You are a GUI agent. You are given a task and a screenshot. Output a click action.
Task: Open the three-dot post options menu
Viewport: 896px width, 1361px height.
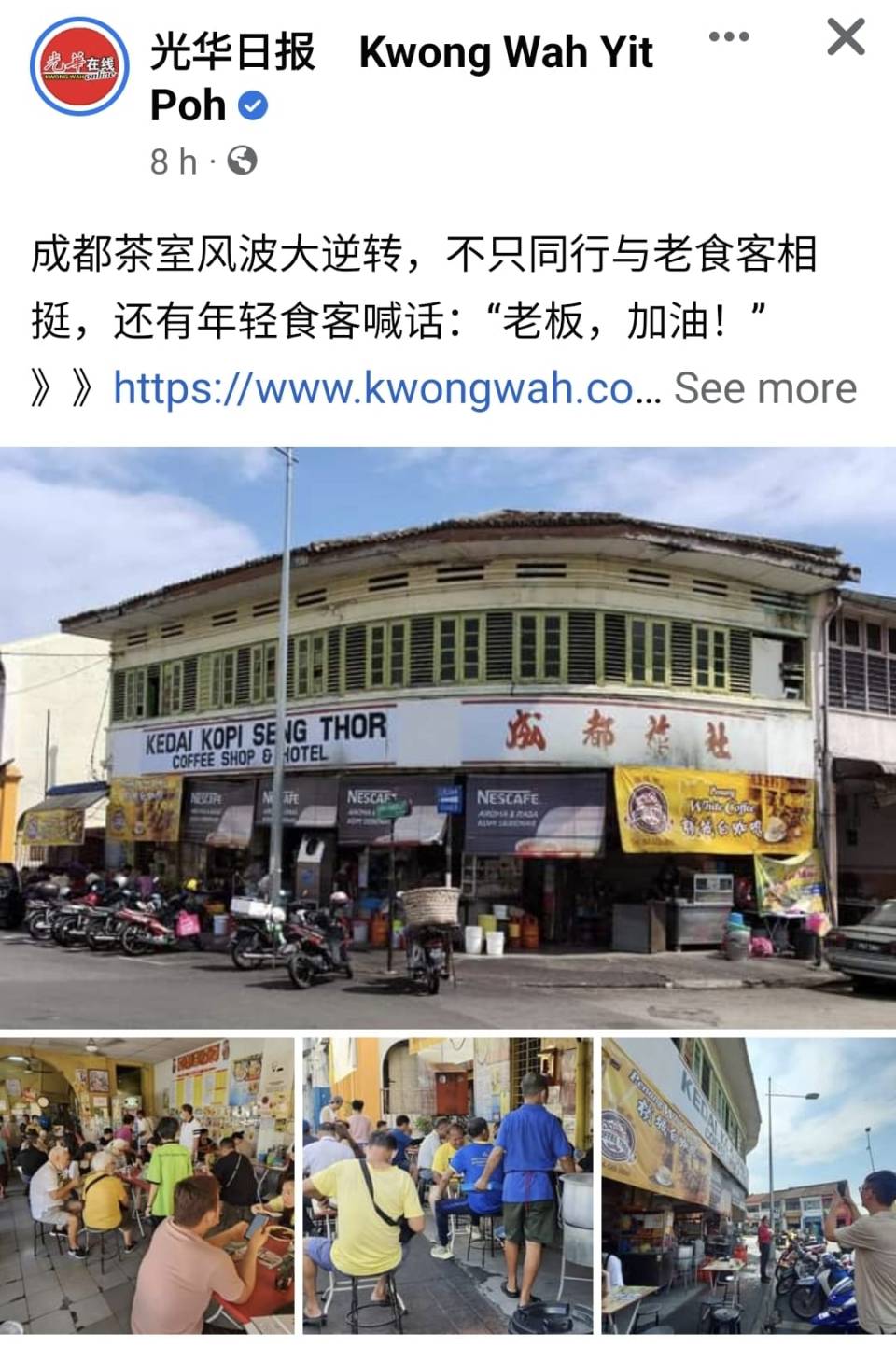click(x=728, y=37)
